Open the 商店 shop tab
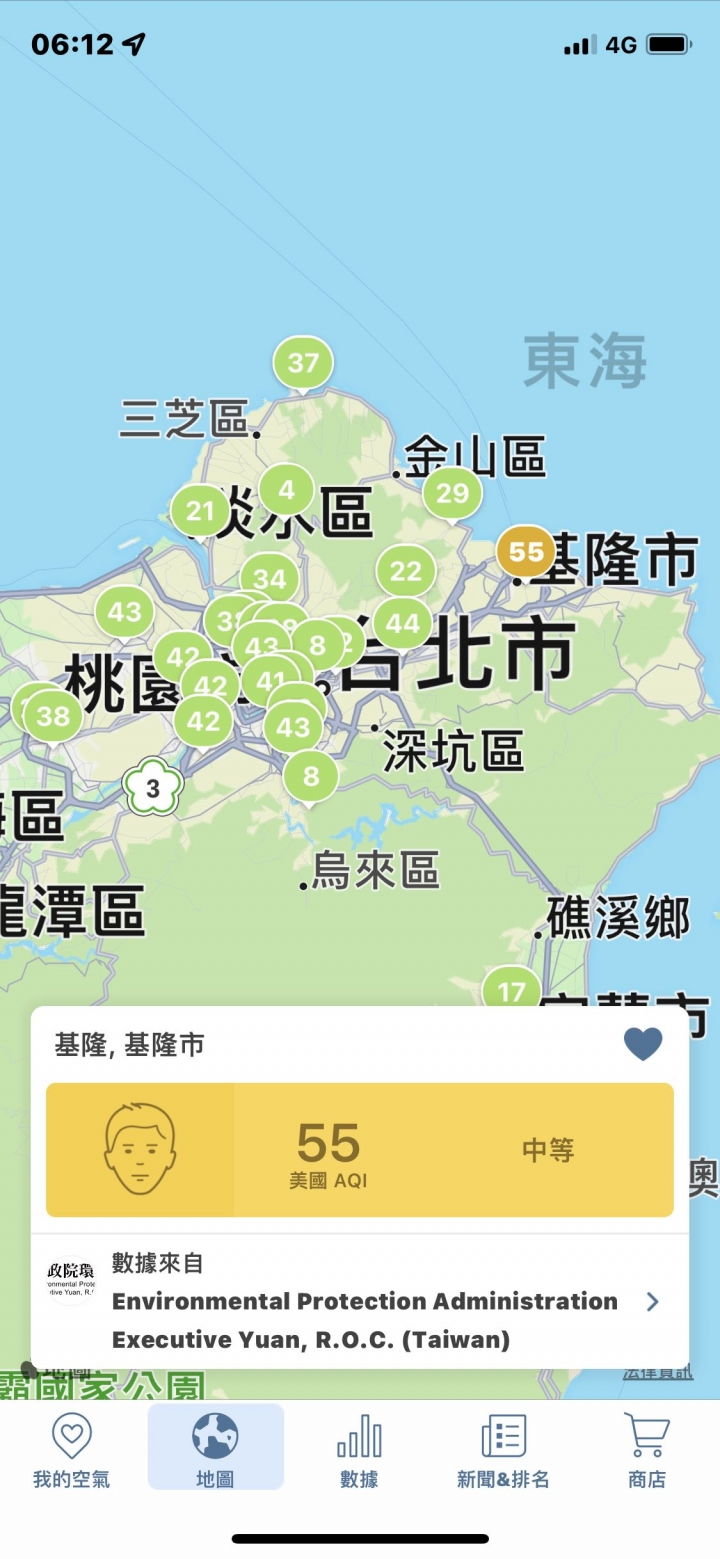The height and width of the screenshot is (1559, 720). tap(646, 1449)
